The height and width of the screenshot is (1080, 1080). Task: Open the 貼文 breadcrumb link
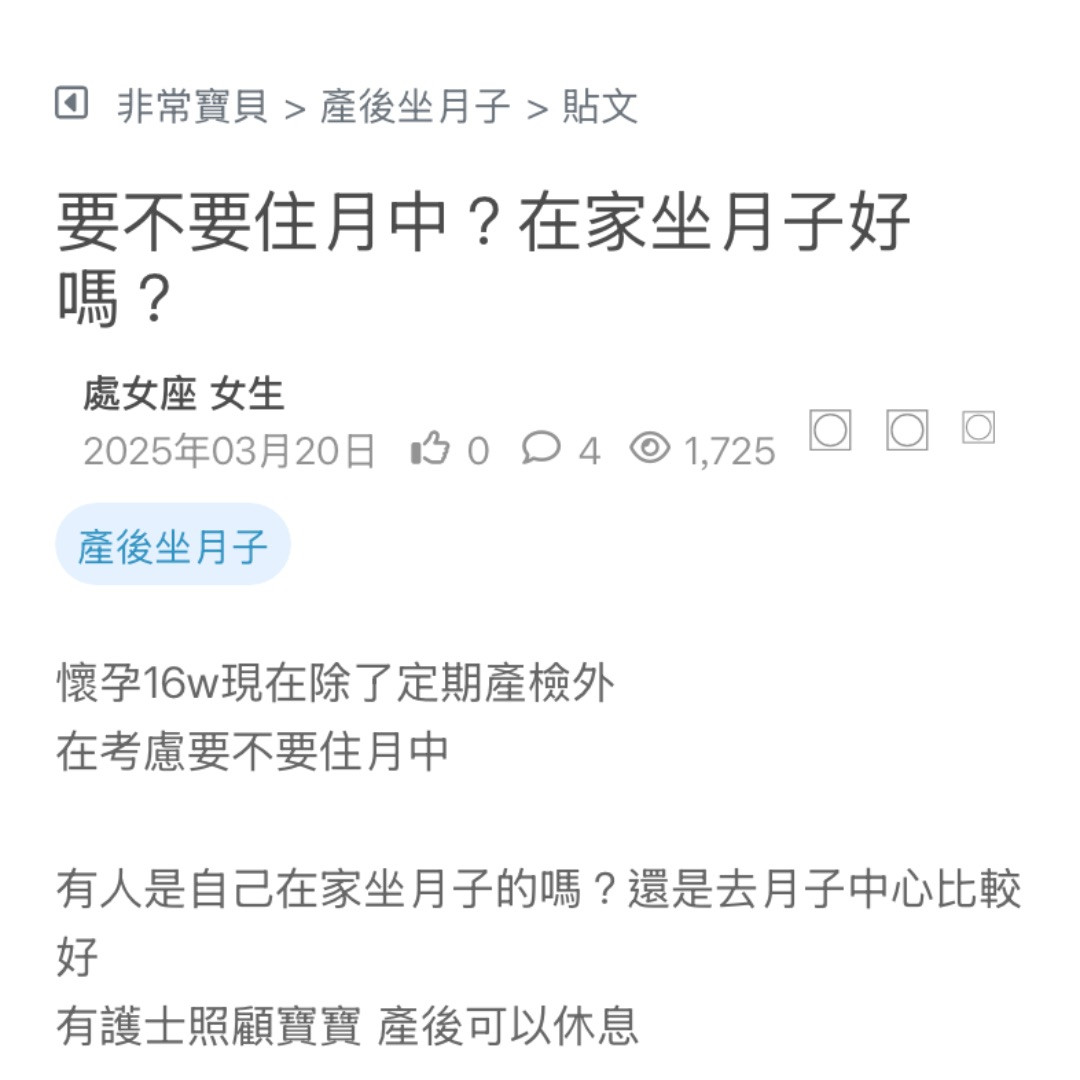click(x=599, y=106)
